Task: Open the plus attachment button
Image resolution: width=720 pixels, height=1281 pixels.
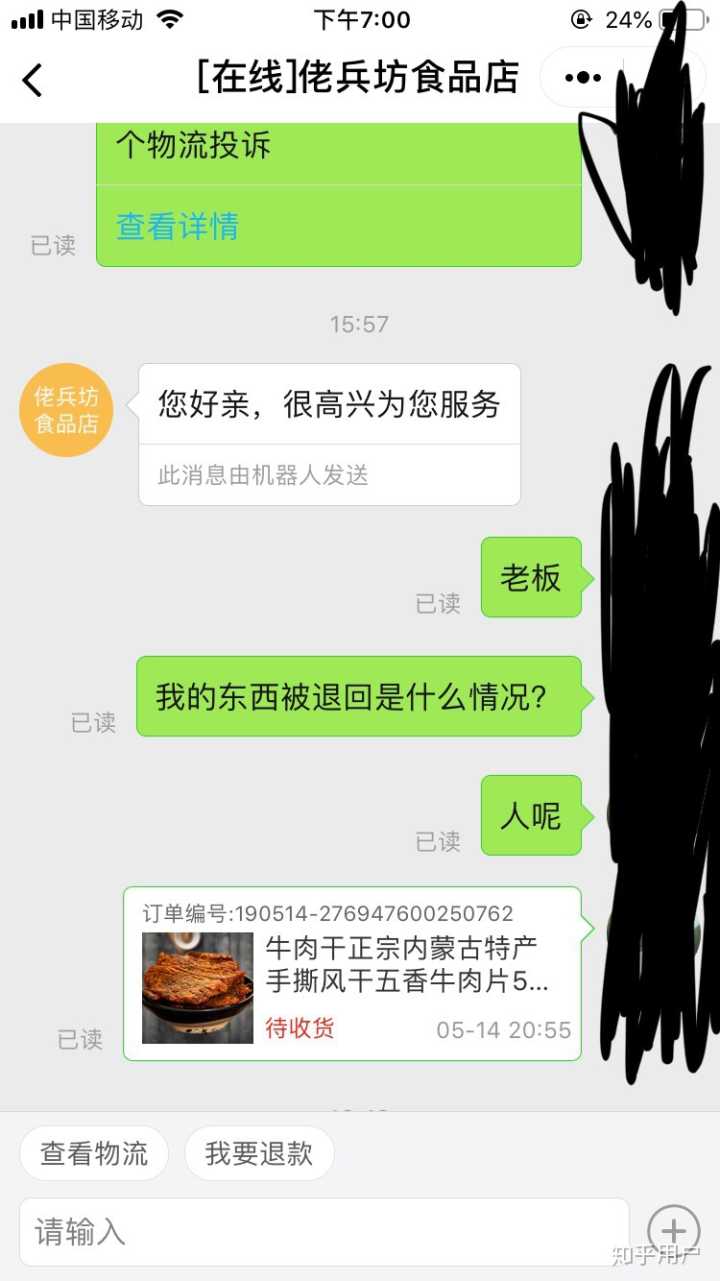Action: click(x=673, y=1231)
